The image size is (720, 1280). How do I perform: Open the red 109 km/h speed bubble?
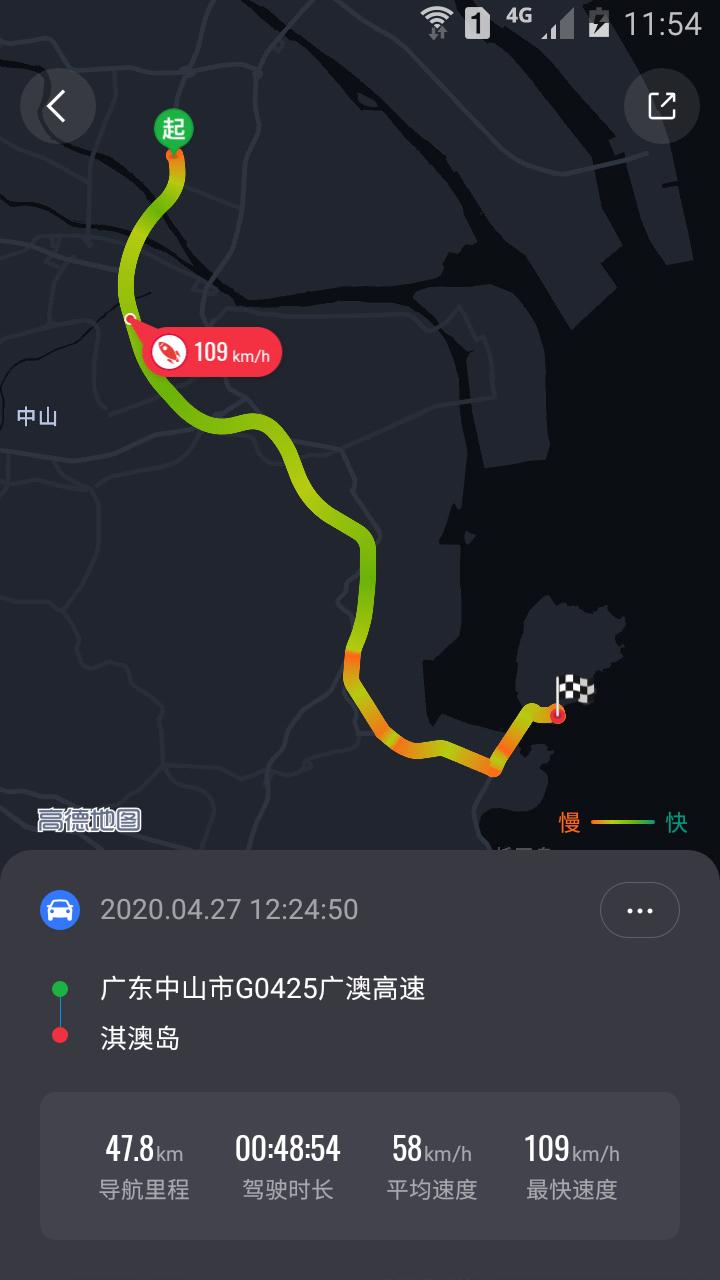coord(210,352)
